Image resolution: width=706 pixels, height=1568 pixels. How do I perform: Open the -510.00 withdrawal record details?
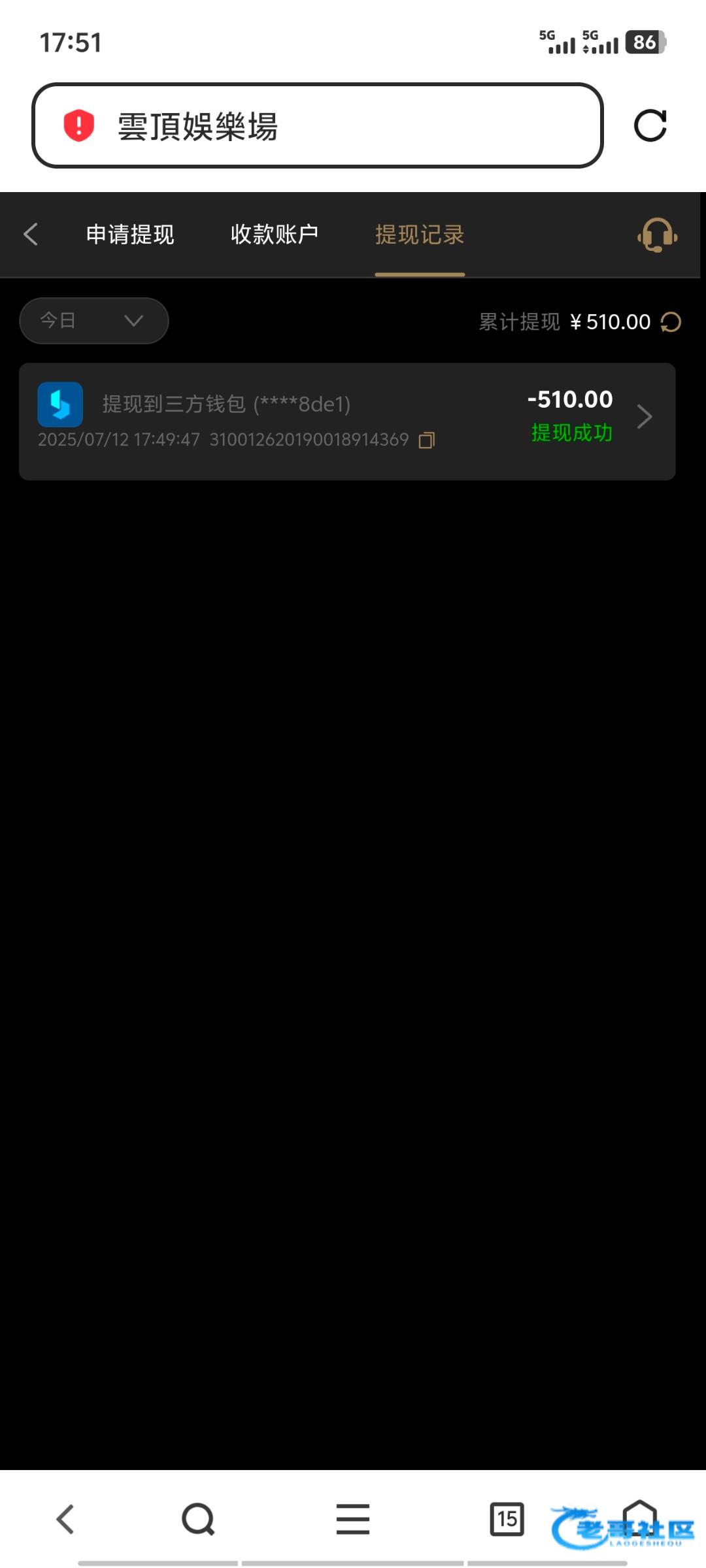pos(347,421)
